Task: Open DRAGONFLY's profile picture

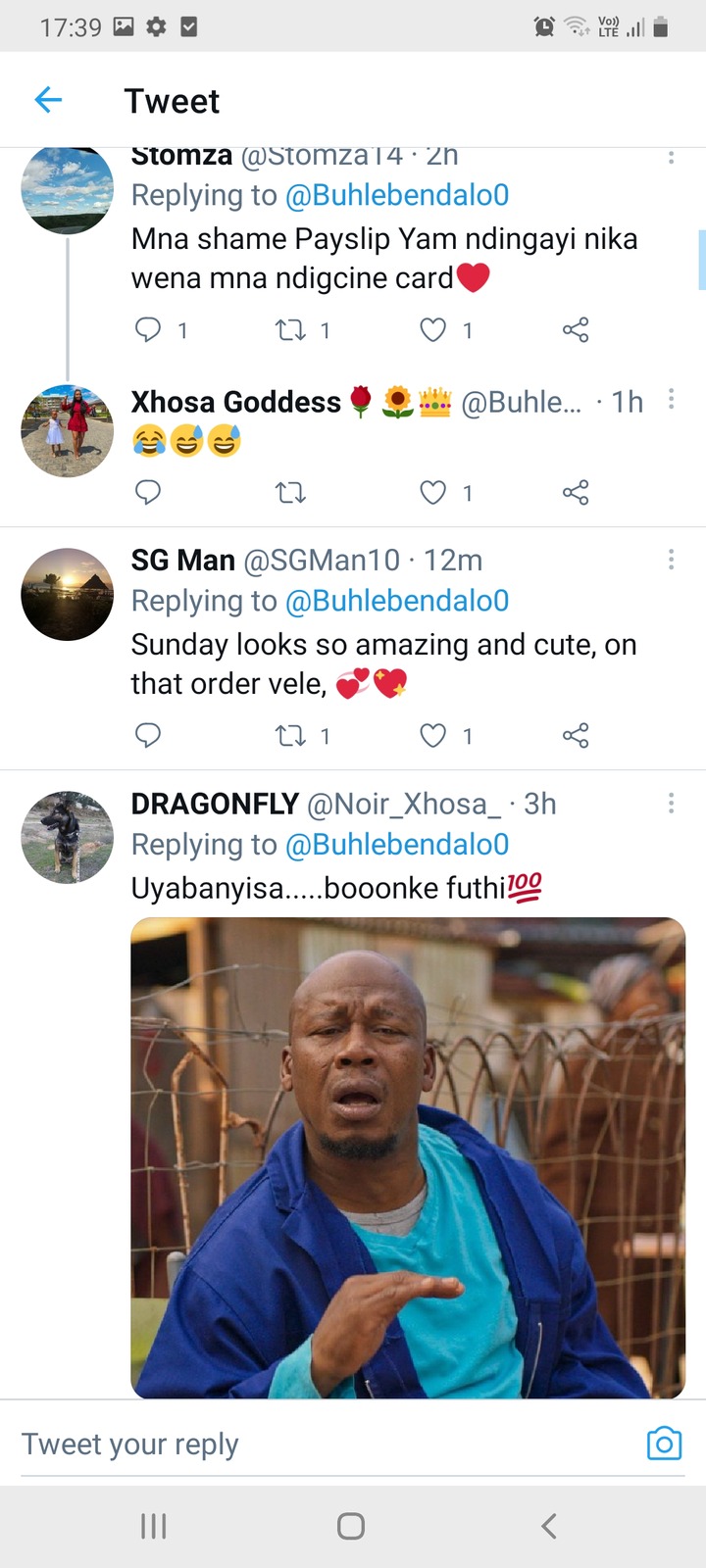Action: click(x=68, y=838)
